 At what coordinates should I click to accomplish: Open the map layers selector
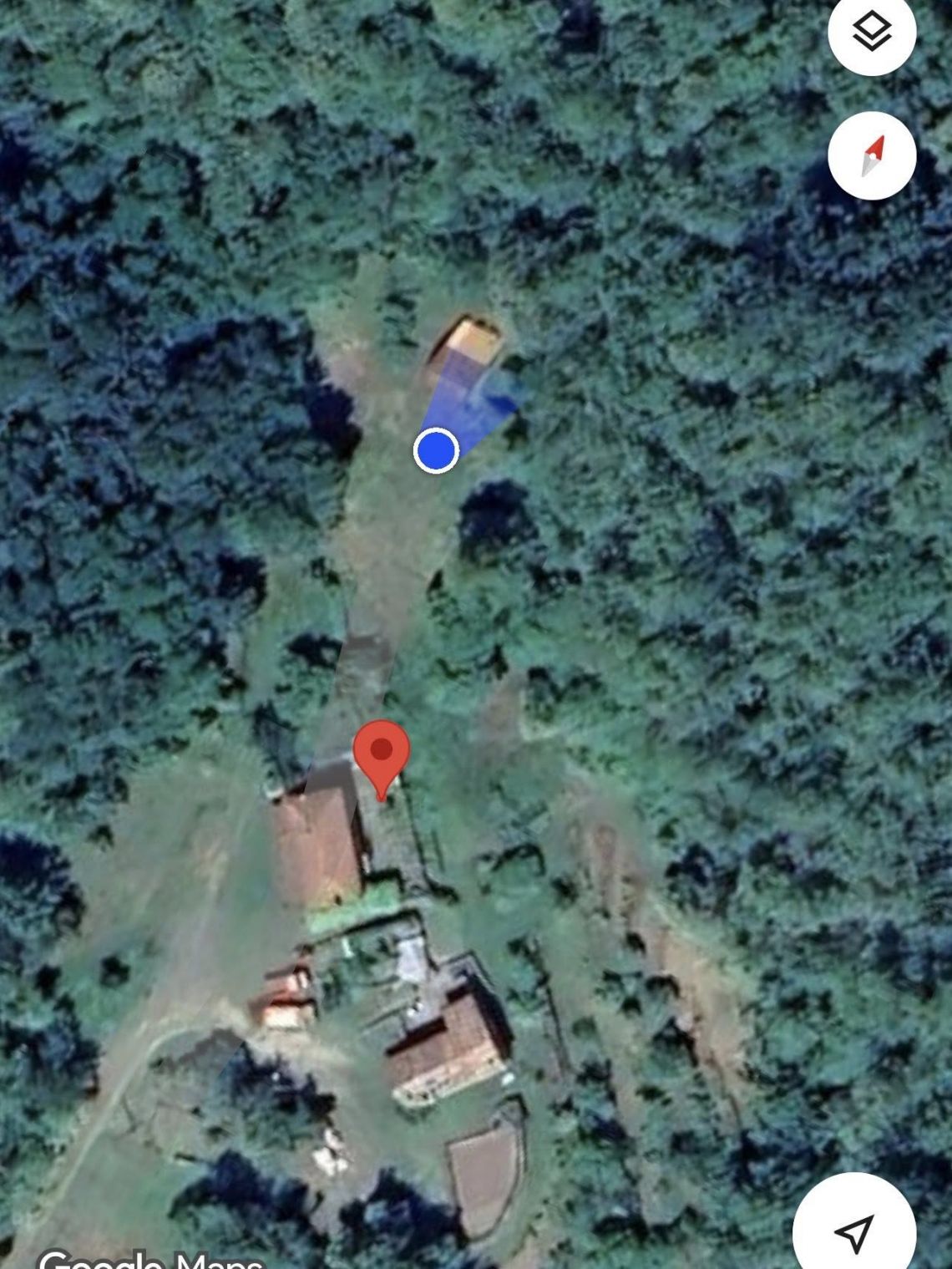[x=872, y=32]
